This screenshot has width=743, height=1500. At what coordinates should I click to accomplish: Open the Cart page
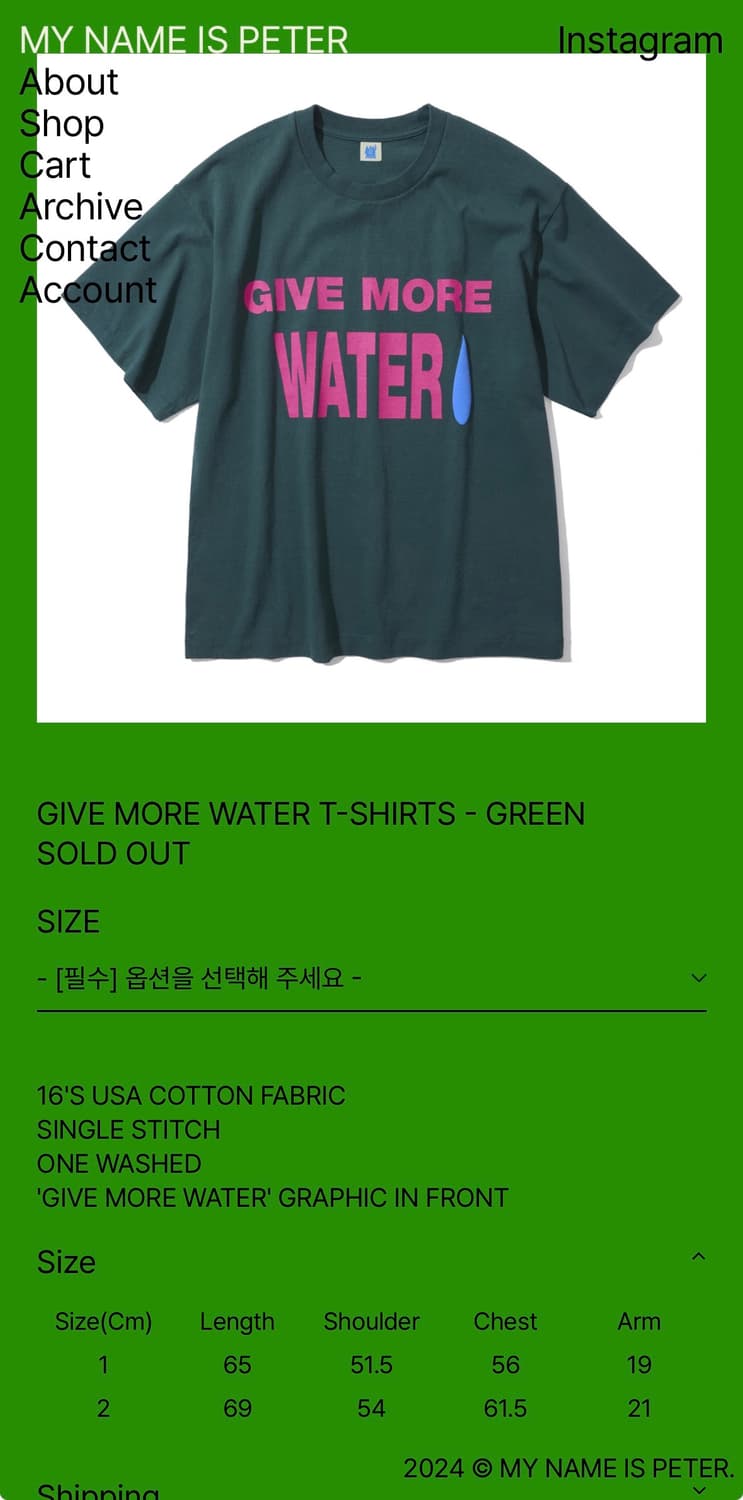(x=54, y=165)
